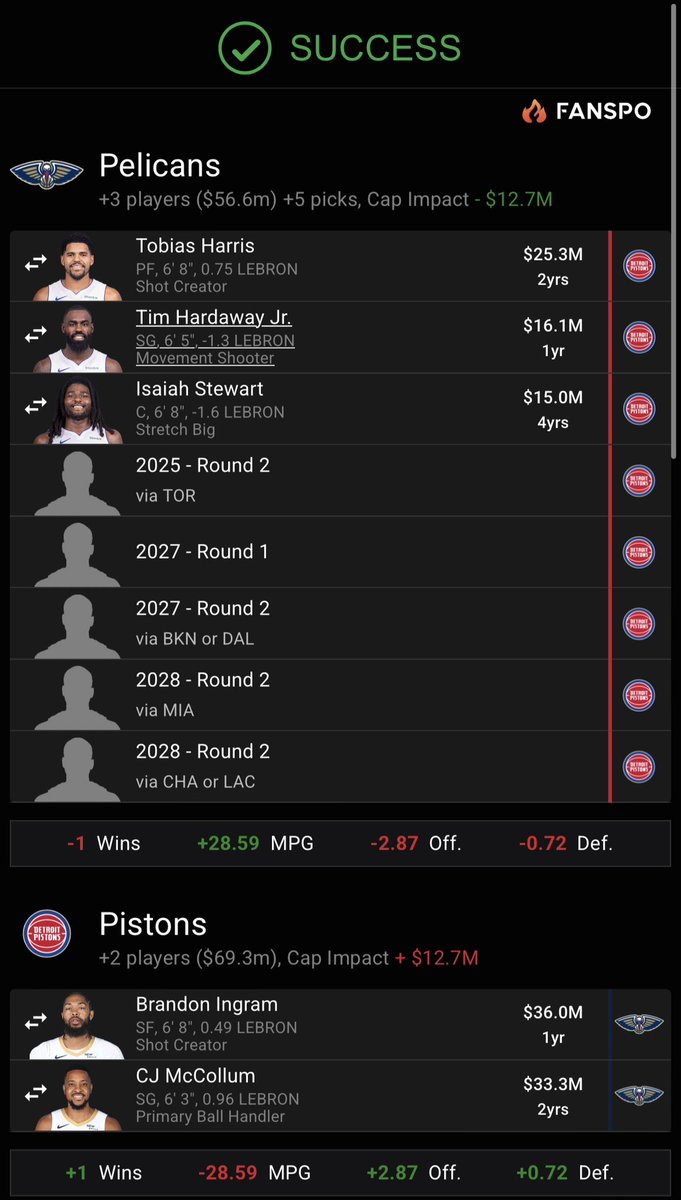
Task: View Isaiah Stewart's player details
Action: 199,389
